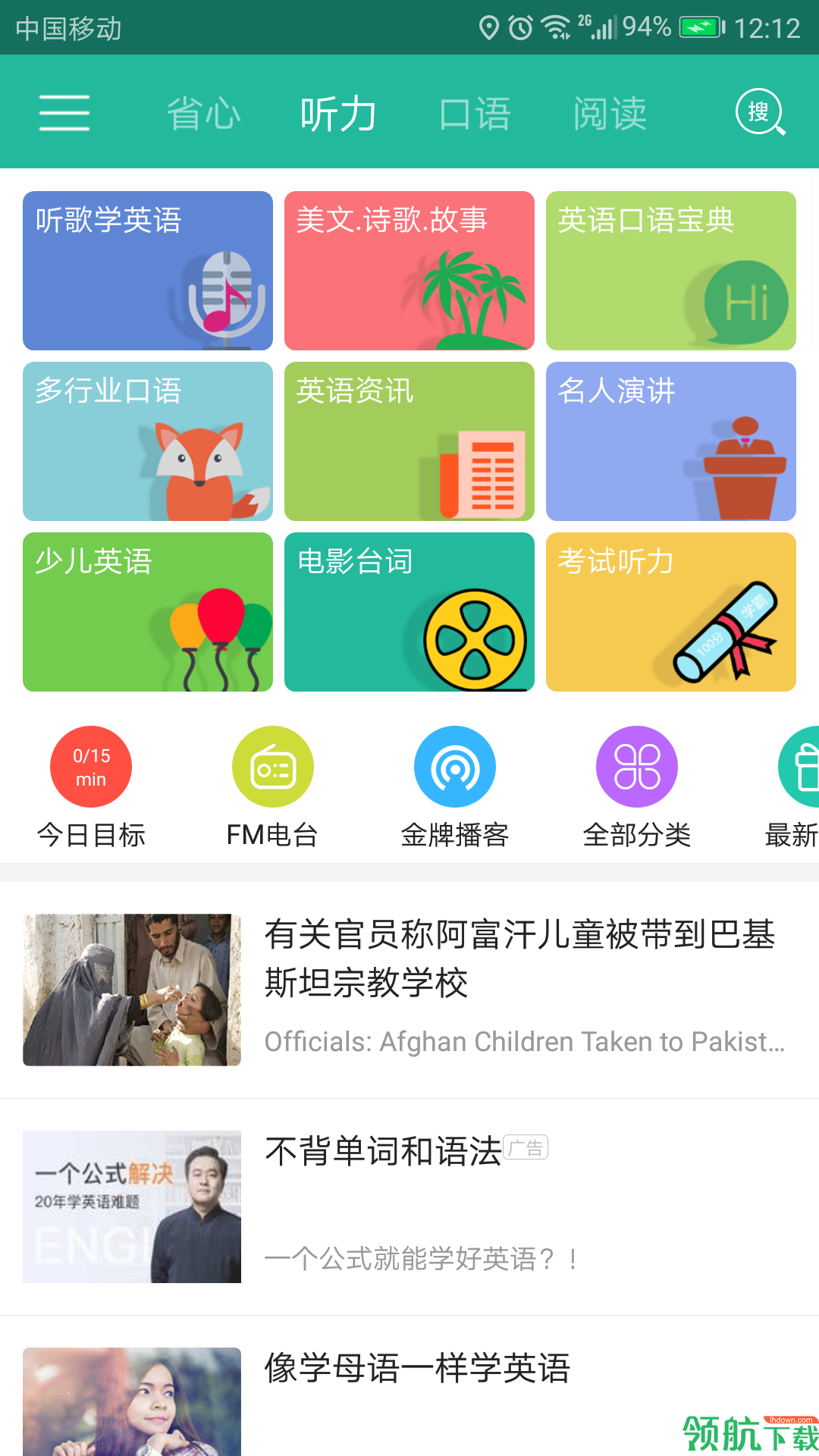Image resolution: width=819 pixels, height=1456 pixels.
Task: Open the 英语口语宝典 category
Action: click(x=671, y=271)
